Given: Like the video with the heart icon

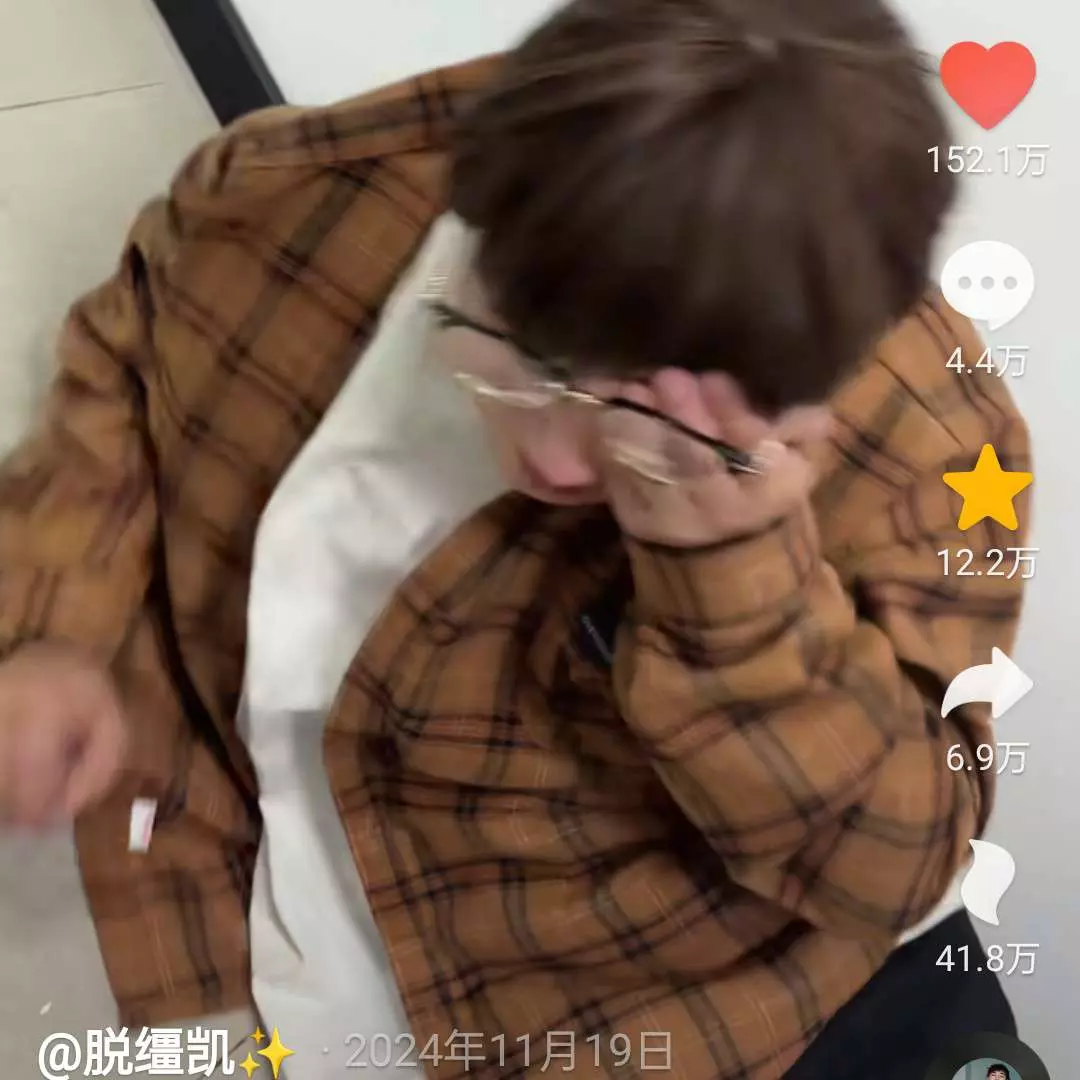Looking at the screenshot, I should (x=987, y=85).
